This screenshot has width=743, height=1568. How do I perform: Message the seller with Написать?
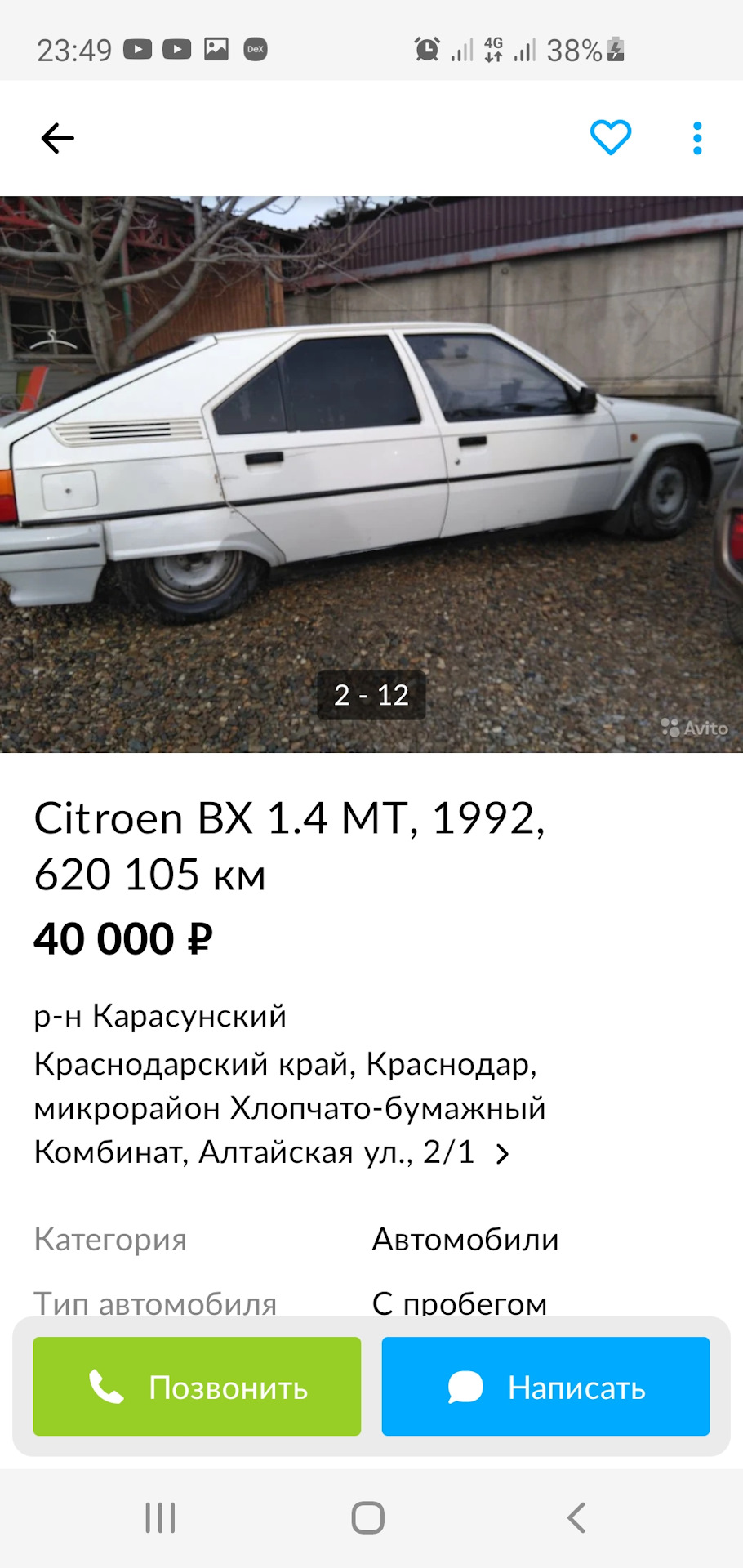[545, 1386]
